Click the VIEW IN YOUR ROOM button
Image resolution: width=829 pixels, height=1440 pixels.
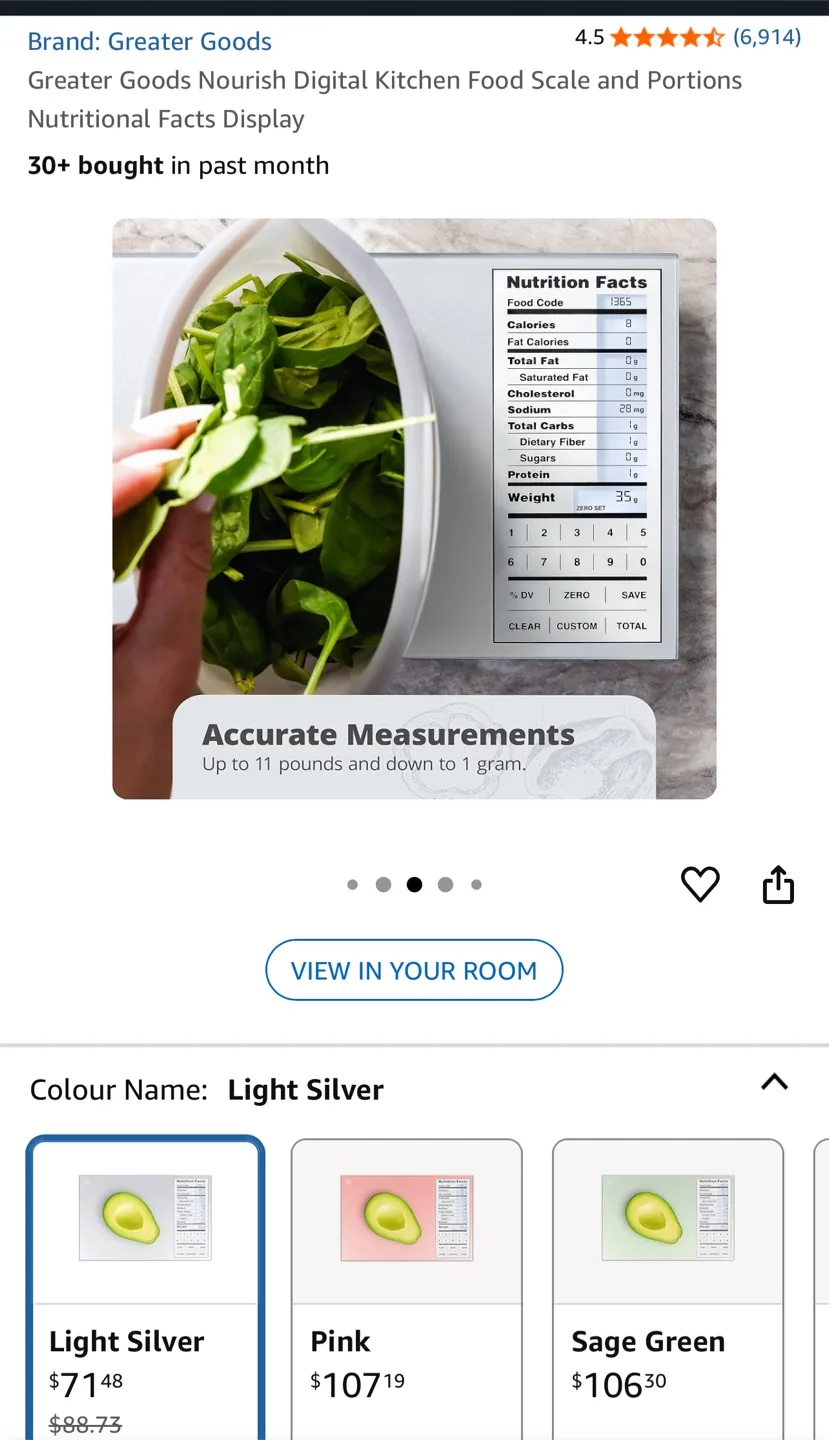click(x=414, y=969)
